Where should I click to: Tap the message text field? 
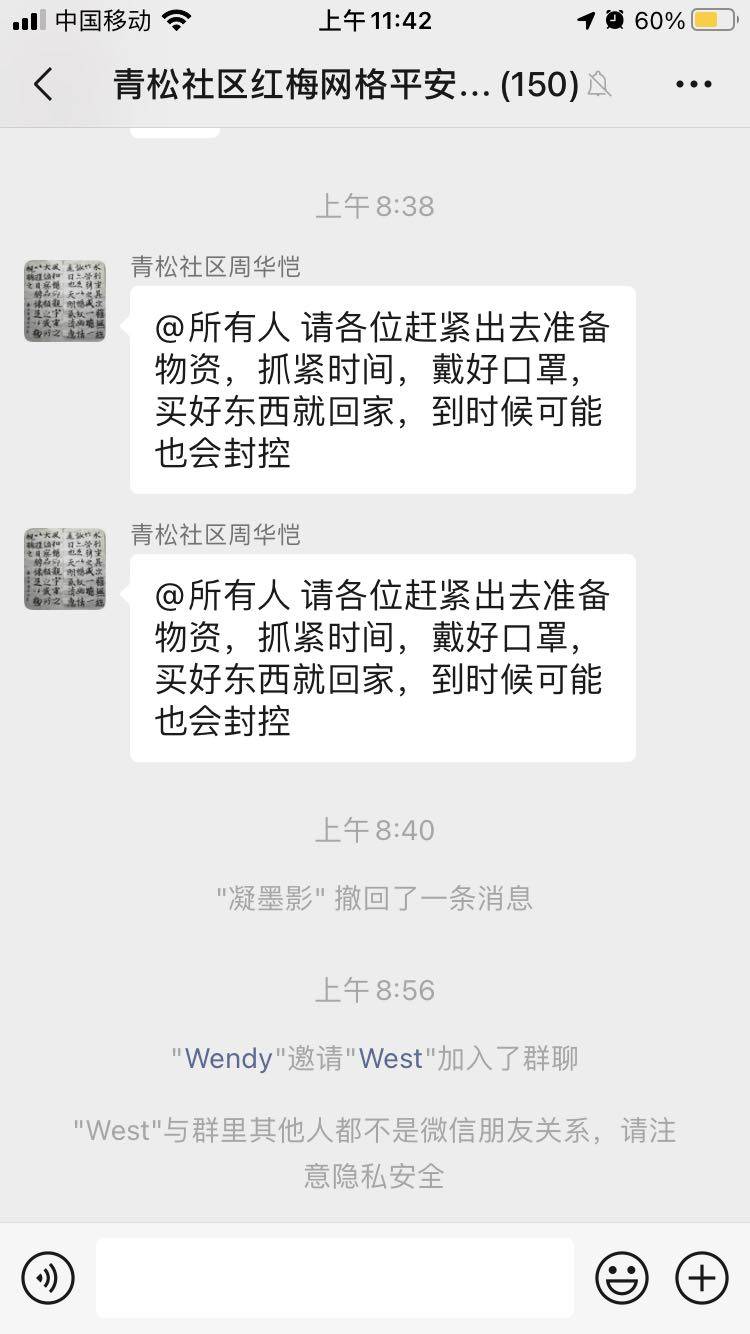[x=335, y=1278]
